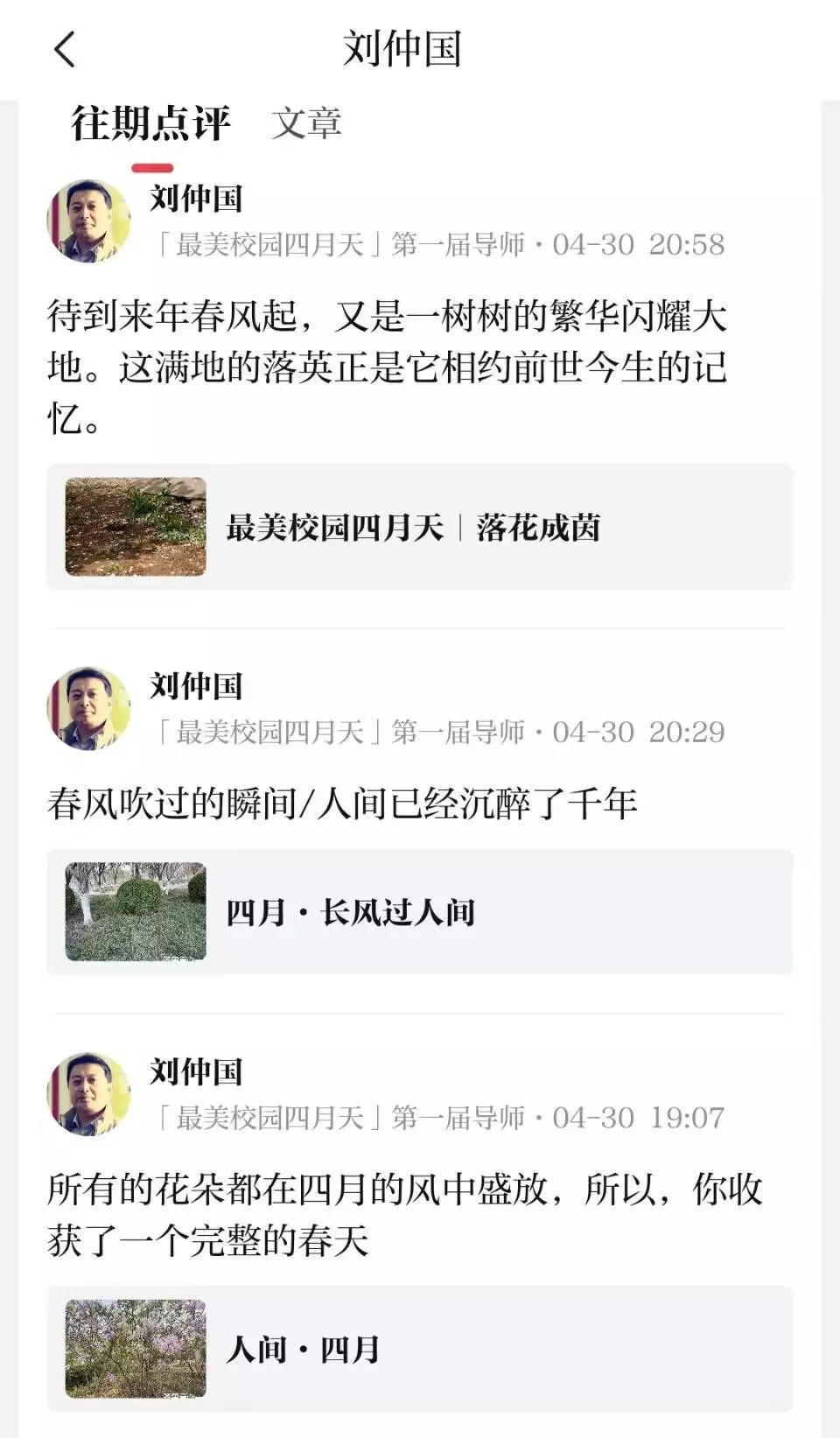Open the article 四月·长风过人间
Viewport: 840px width, 1438px height.
[x=420, y=912]
